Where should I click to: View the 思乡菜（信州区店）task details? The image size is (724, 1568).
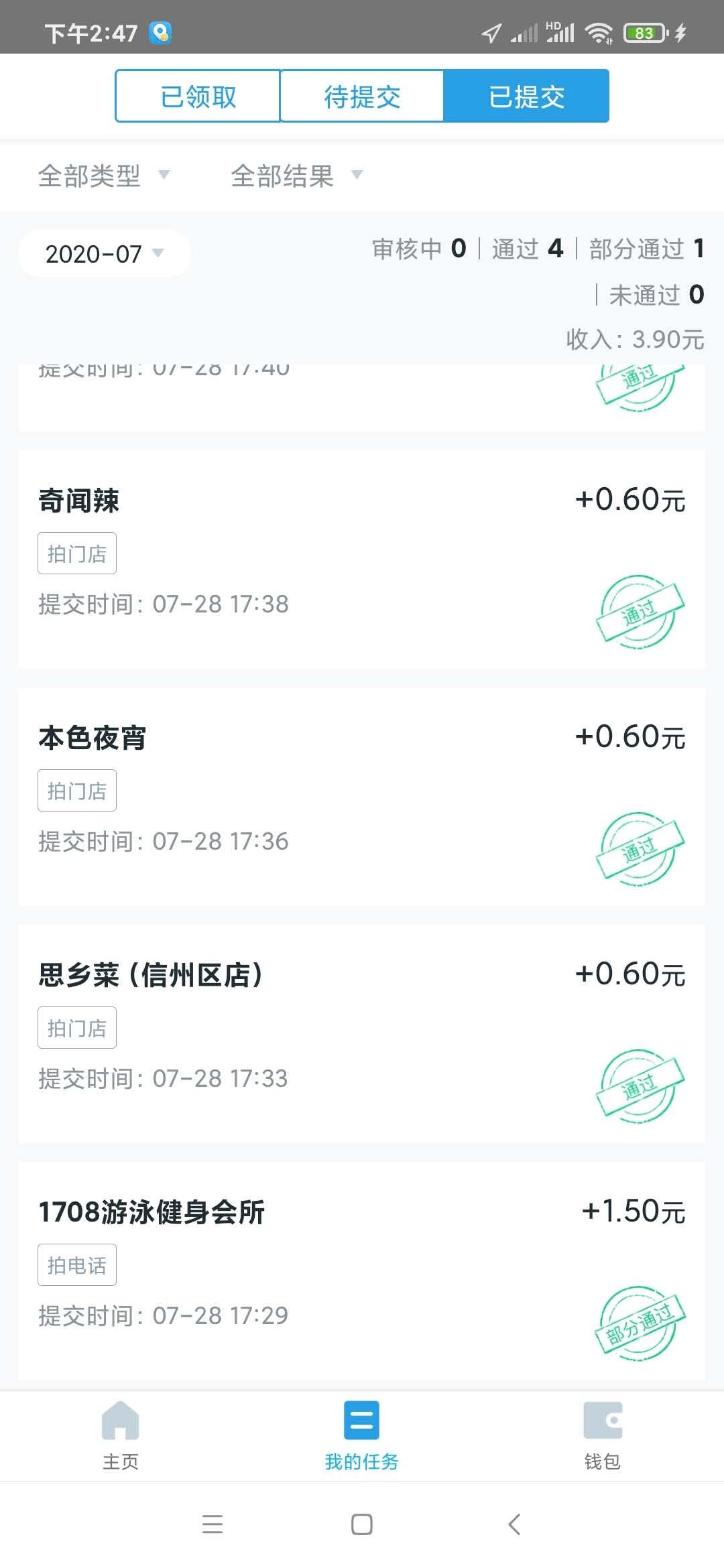362,1034
